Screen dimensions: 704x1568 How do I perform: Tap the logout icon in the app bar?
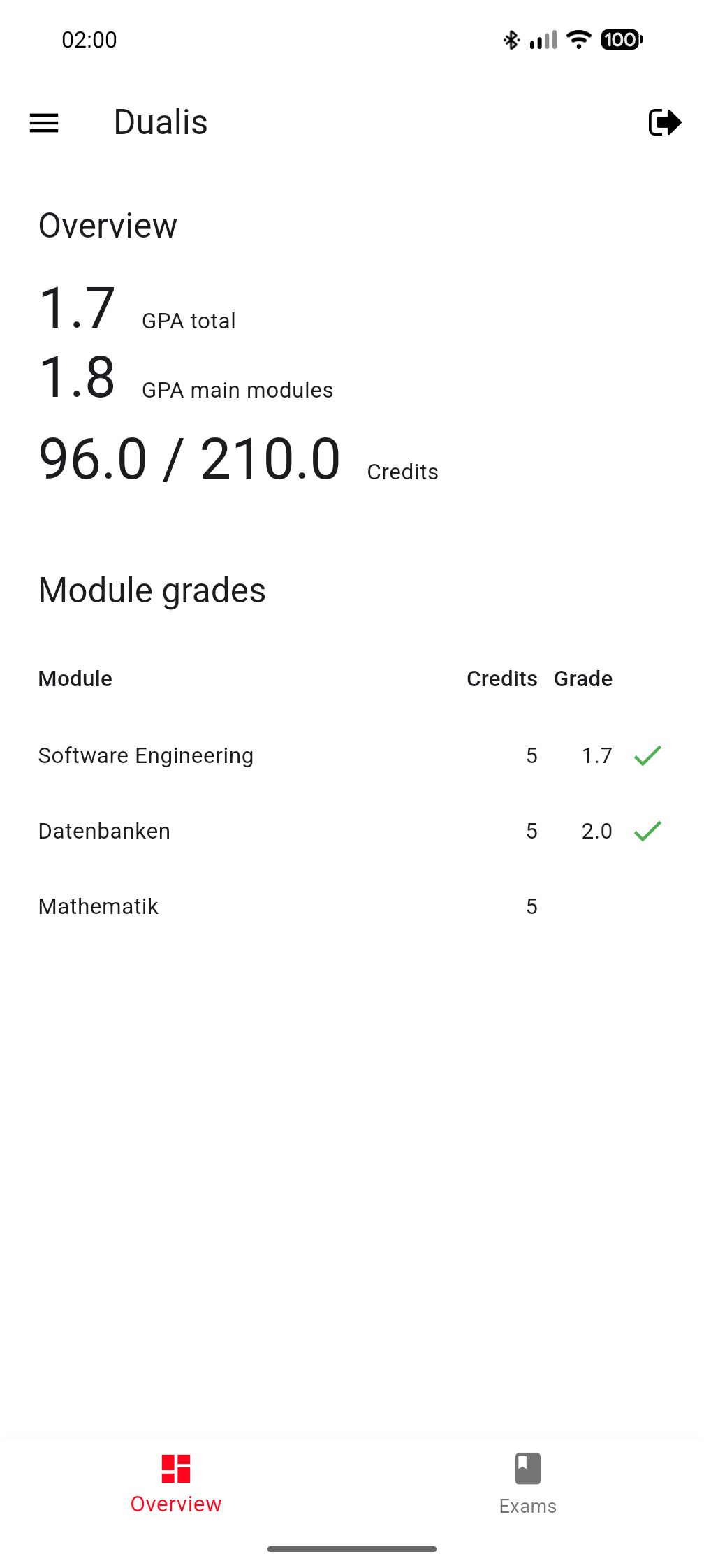coord(664,122)
